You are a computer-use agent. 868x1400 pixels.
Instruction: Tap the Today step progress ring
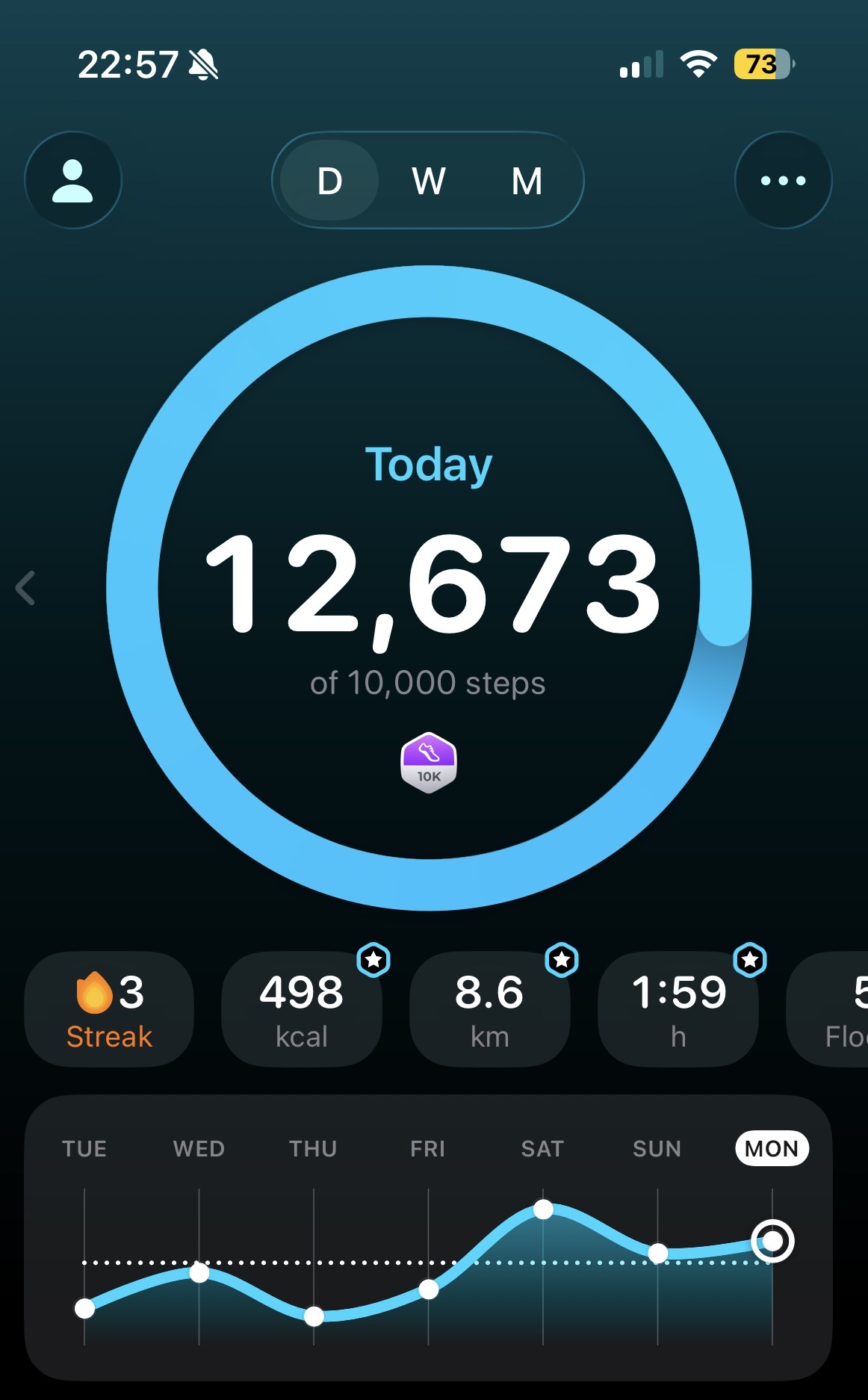(x=429, y=588)
